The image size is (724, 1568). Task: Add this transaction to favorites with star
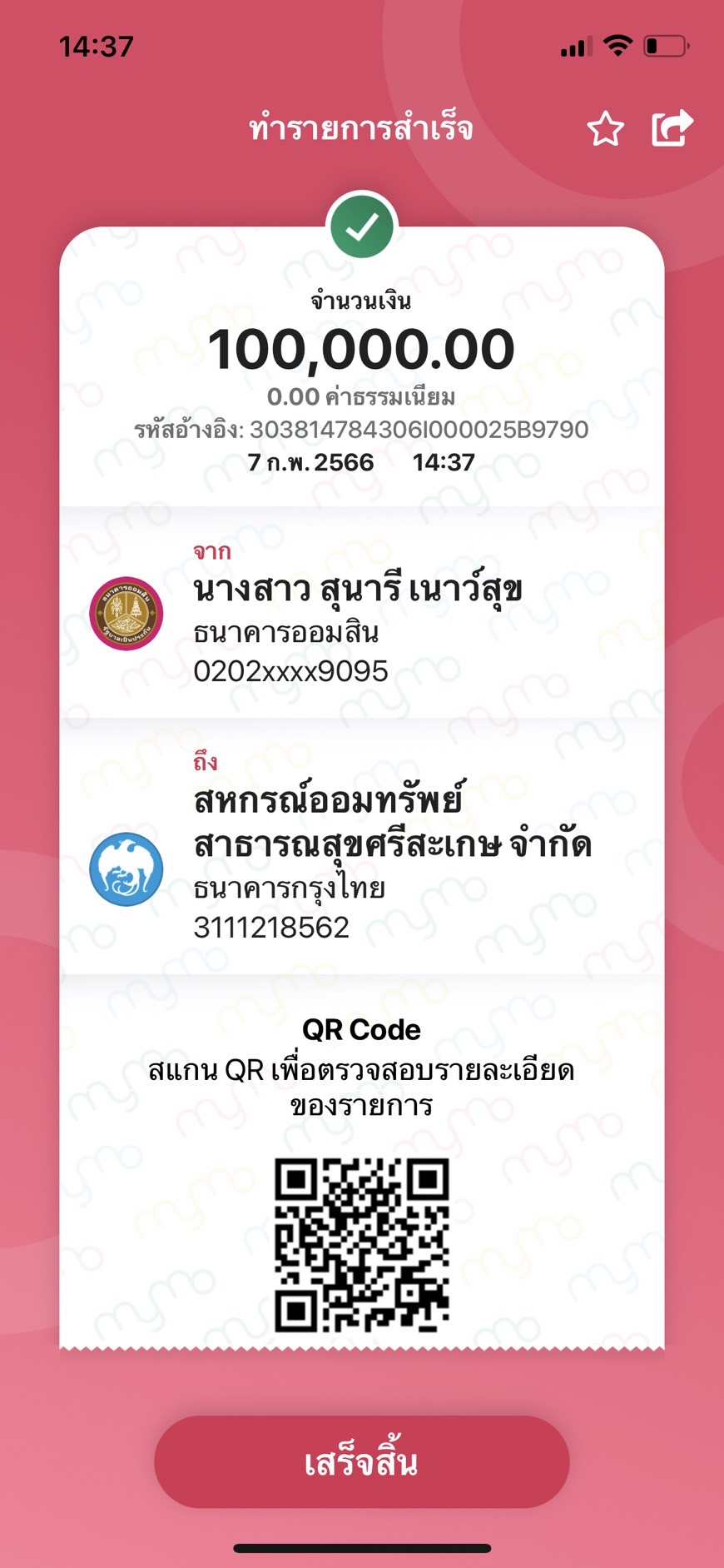point(605,129)
